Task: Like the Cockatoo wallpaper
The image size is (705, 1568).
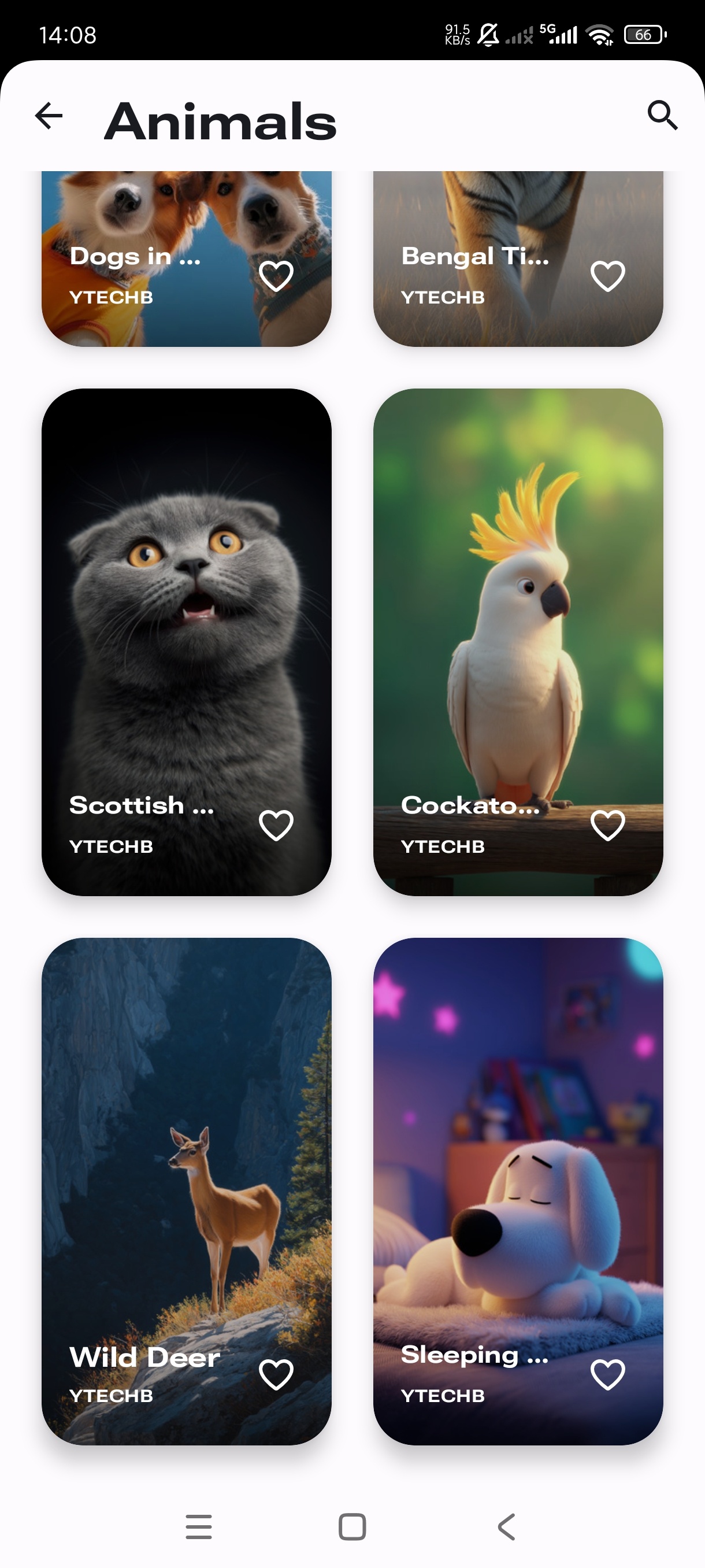Action: 608,826
